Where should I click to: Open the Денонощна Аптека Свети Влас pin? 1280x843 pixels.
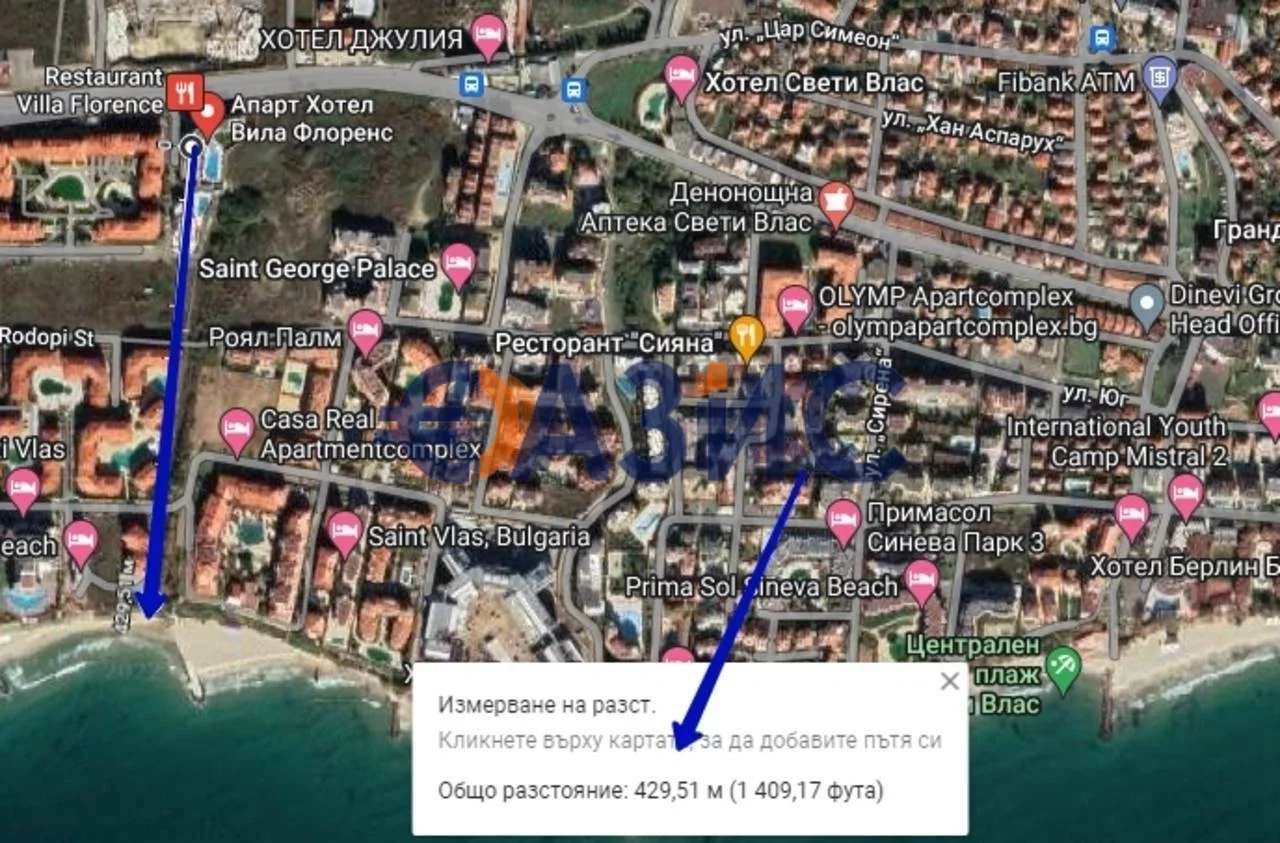(836, 203)
